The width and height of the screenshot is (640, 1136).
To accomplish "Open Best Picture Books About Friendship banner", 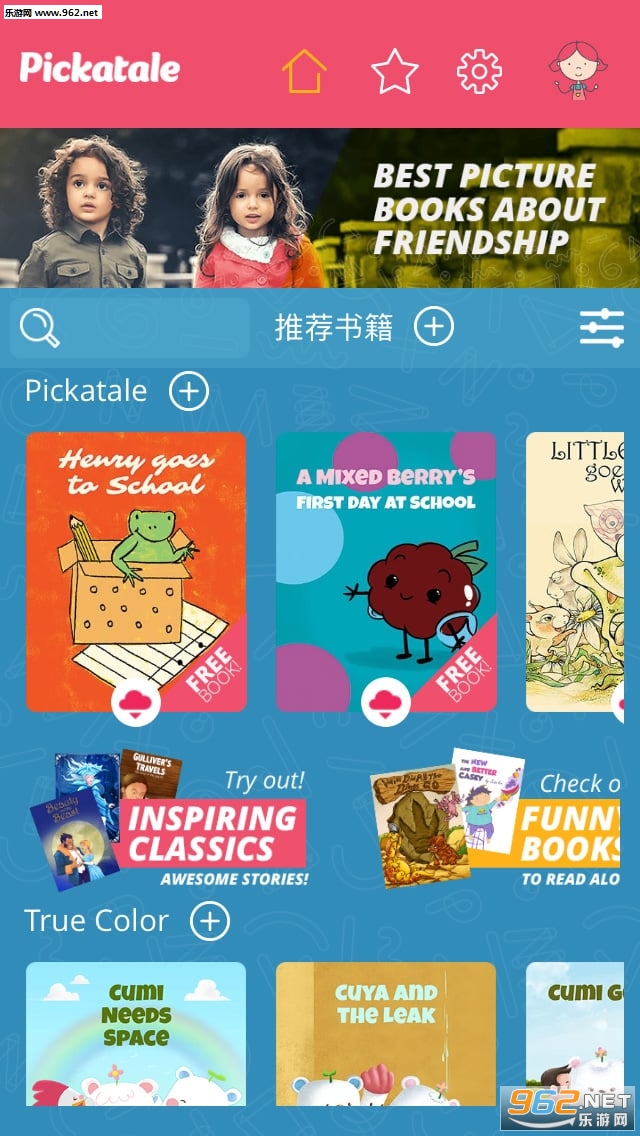I will click(x=320, y=208).
